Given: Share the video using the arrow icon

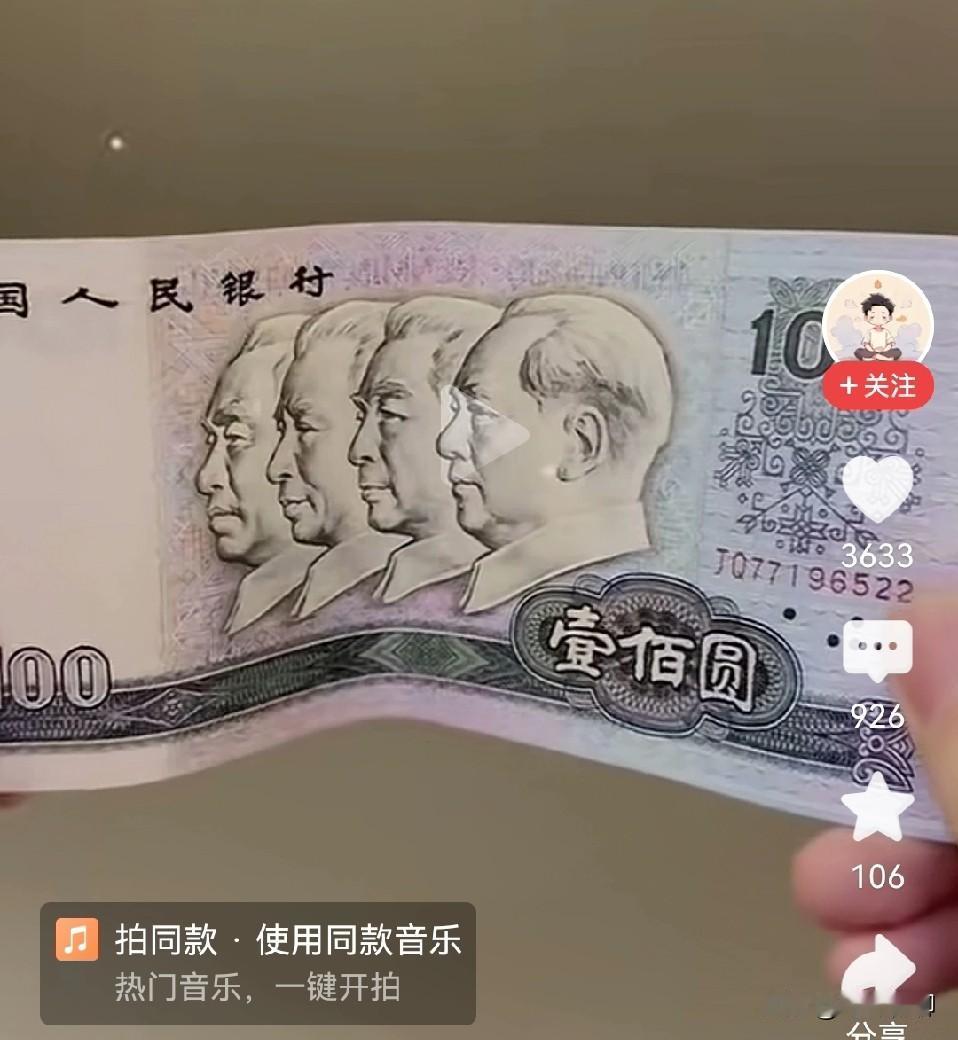Looking at the screenshot, I should click(x=880, y=965).
